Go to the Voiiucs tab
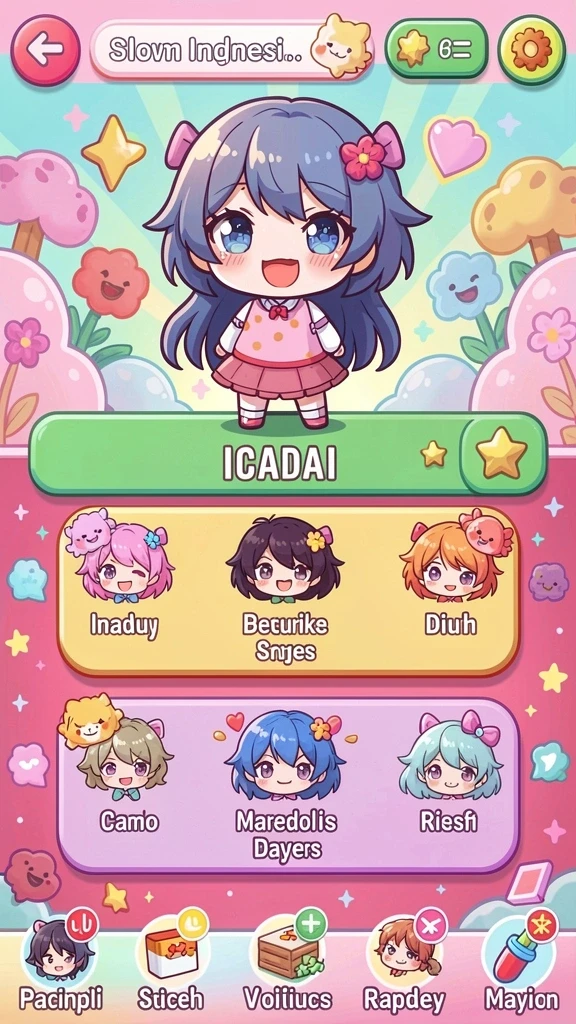 pyautogui.click(x=288, y=967)
